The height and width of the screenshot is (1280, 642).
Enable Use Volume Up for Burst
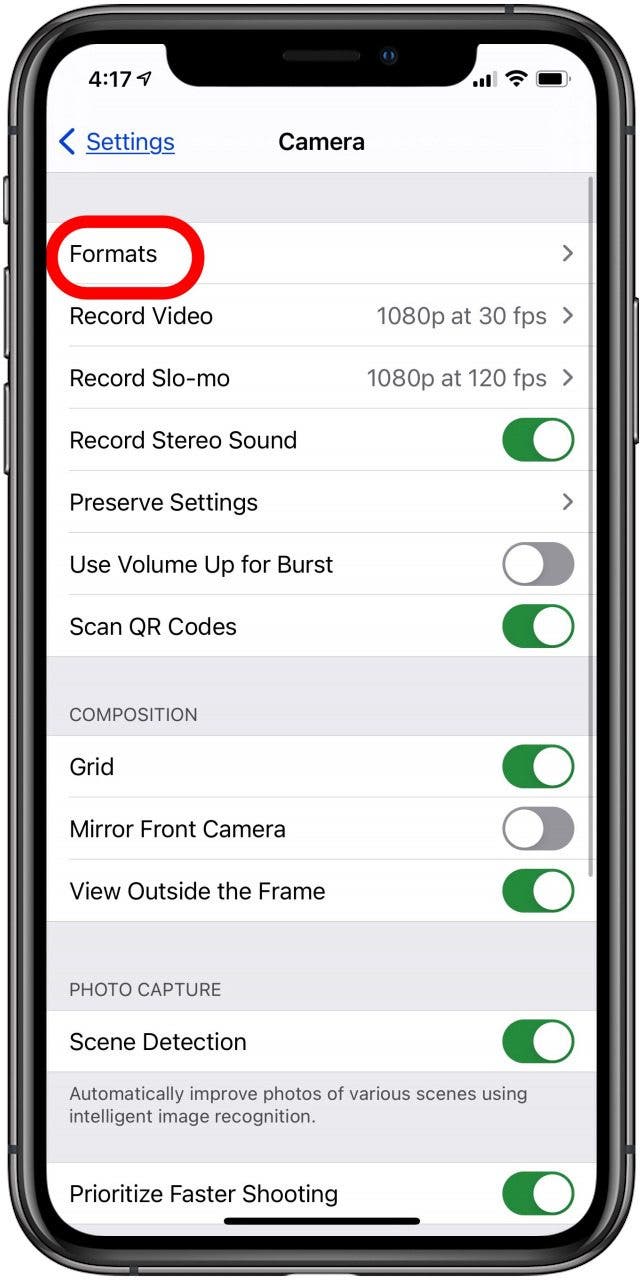tap(538, 564)
